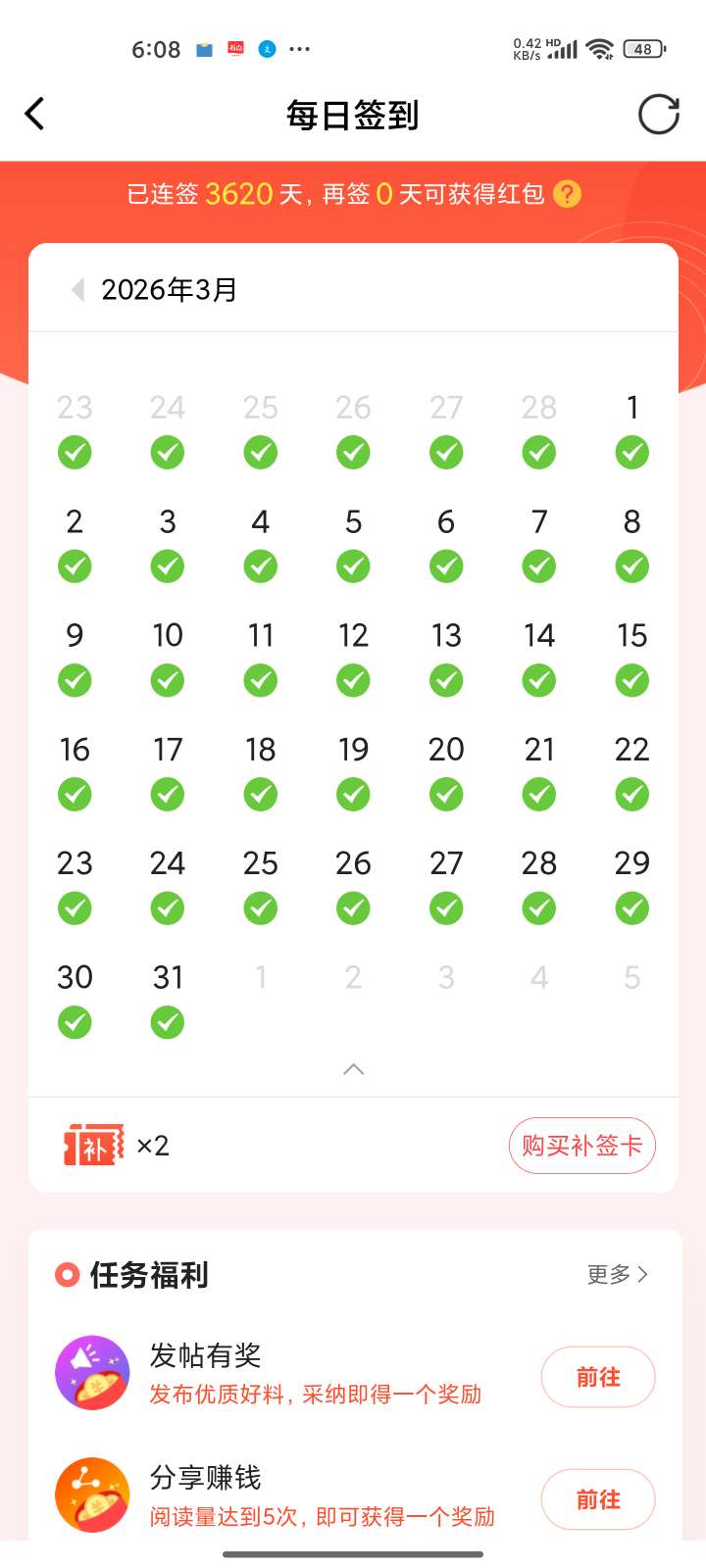Refresh the daily check-in page
The image size is (706, 1568).
pos(658,114)
